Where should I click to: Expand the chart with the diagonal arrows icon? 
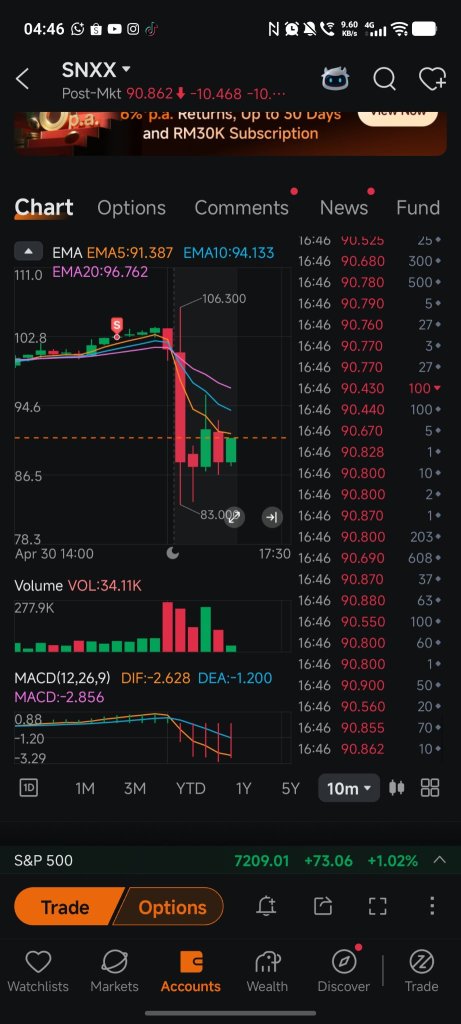tap(234, 517)
